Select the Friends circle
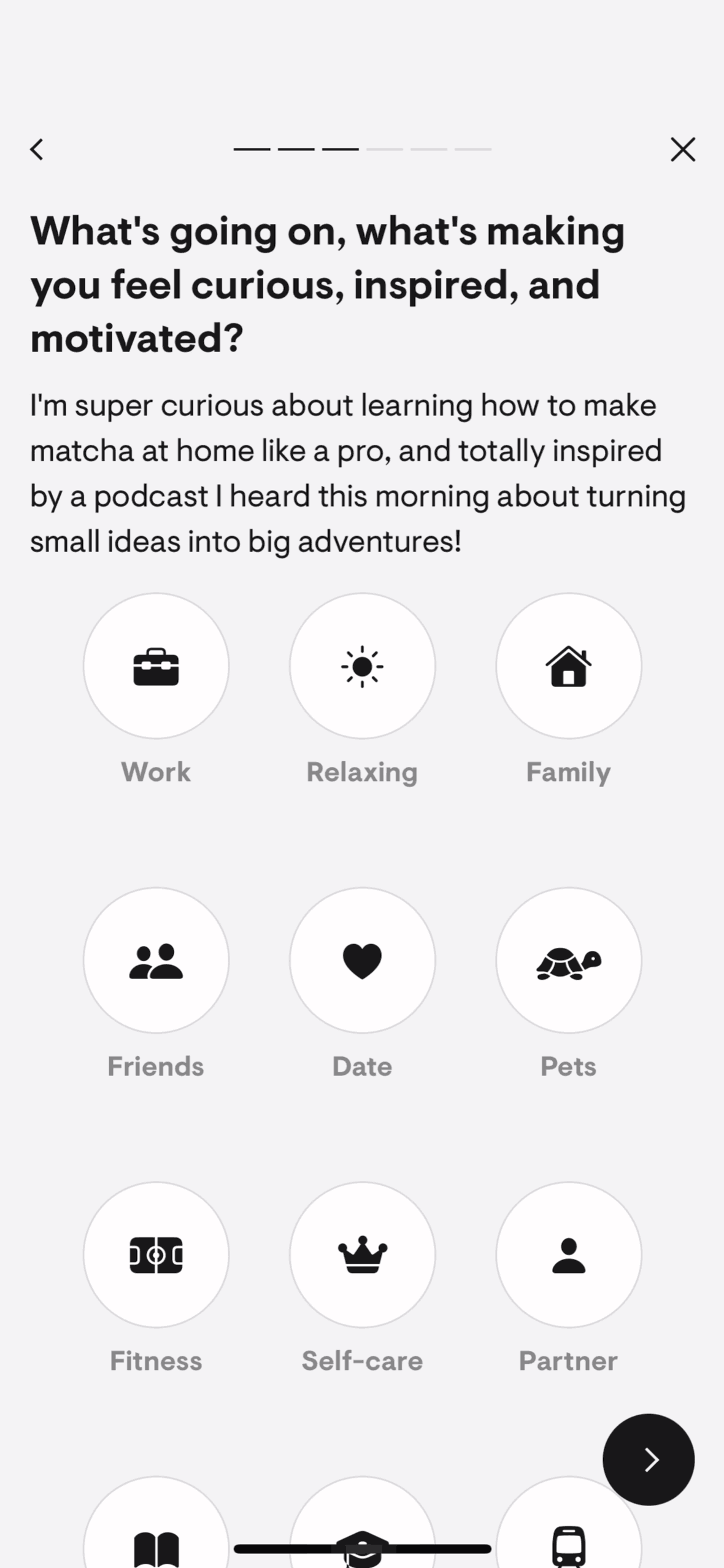724x1568 pixels. click(x=156, y=960)
